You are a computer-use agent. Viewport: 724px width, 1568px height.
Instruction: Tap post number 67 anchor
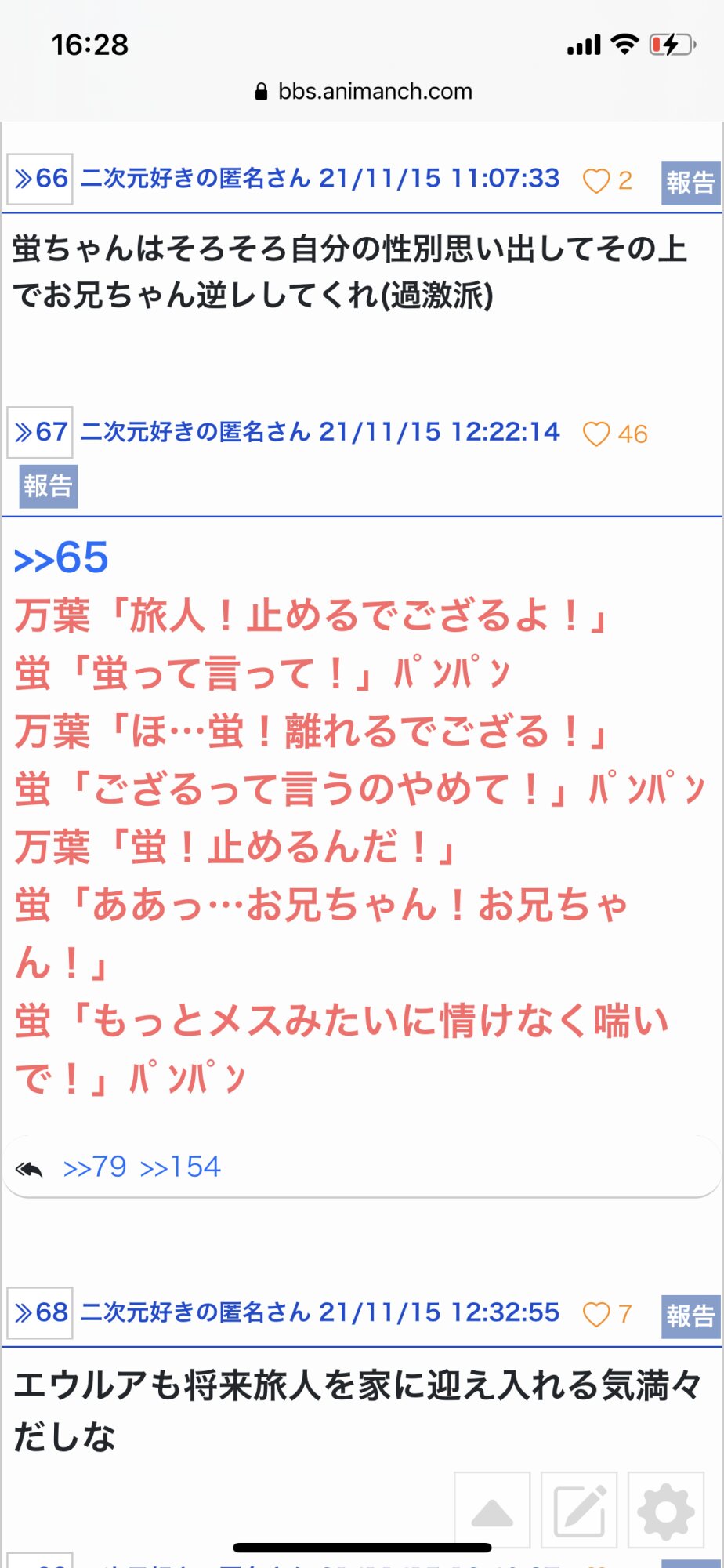coord(41,432)
